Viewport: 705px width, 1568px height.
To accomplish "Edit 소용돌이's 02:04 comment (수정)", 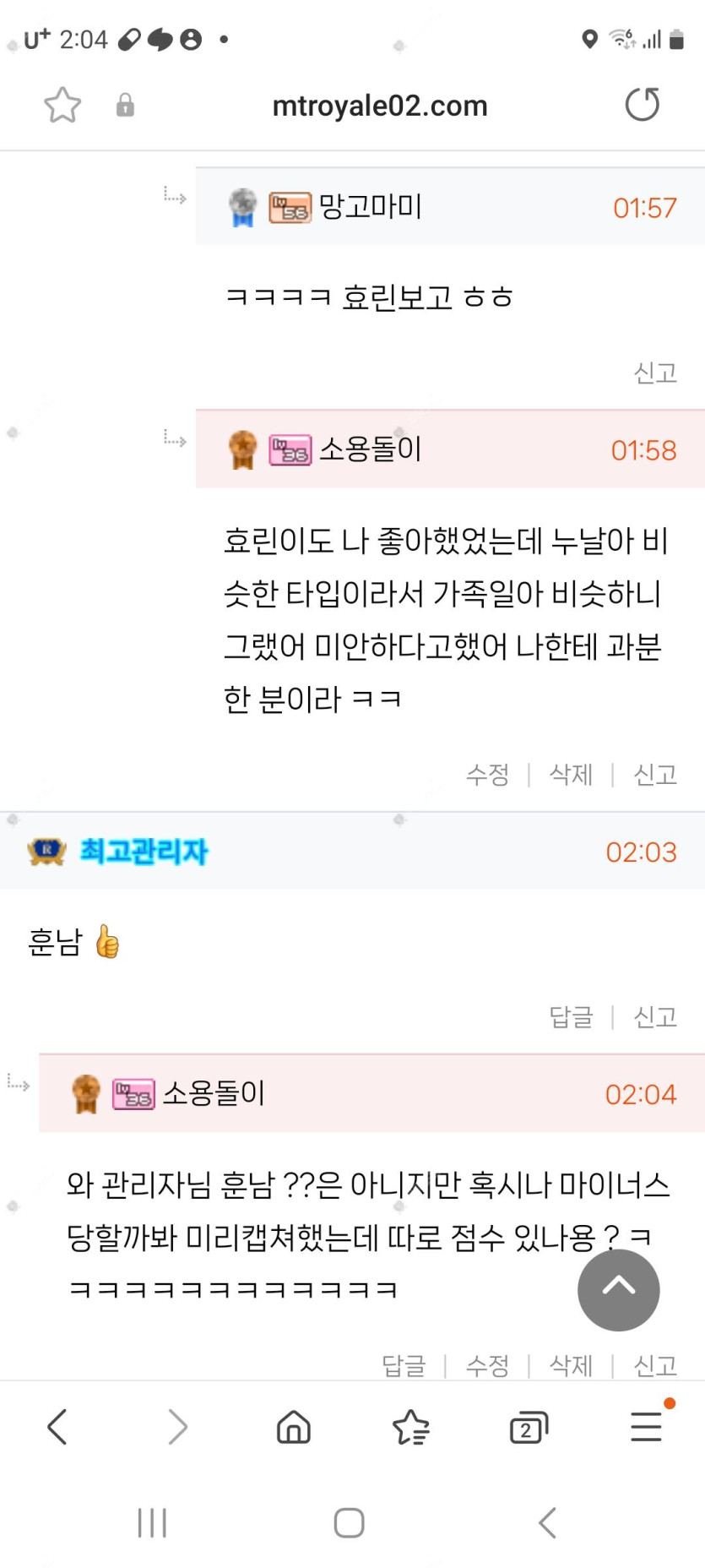I will tap(487, 1364).
